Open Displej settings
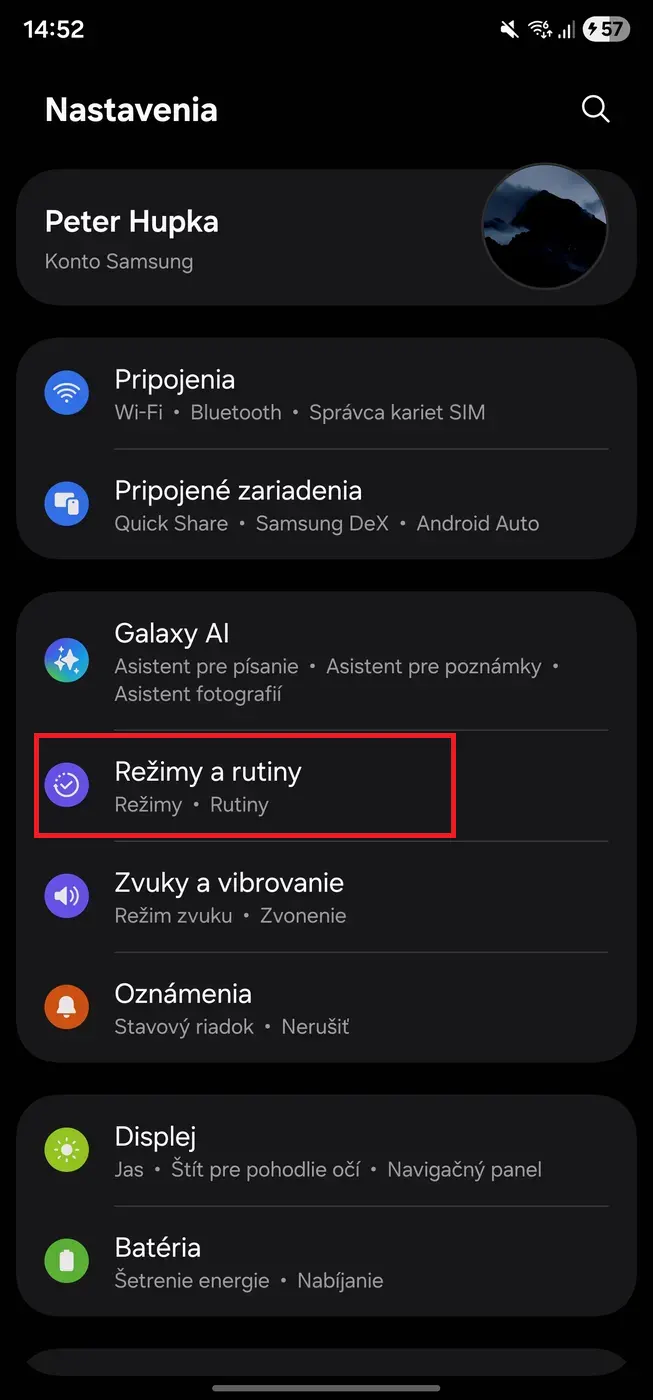The width and height of the screenshot is (653, 1400). (300, 1151)
